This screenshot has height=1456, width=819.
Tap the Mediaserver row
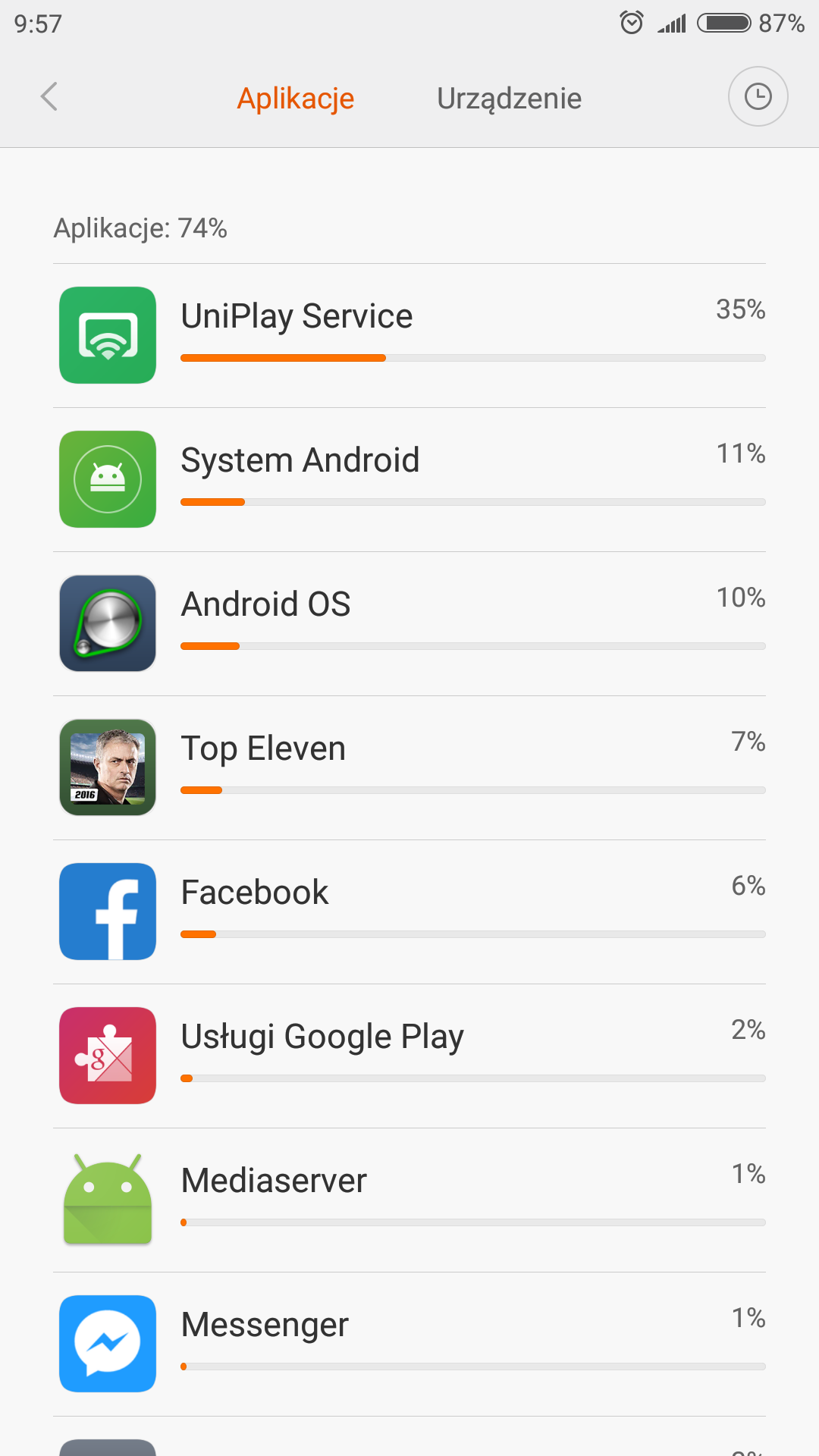tap(409, 1200)
